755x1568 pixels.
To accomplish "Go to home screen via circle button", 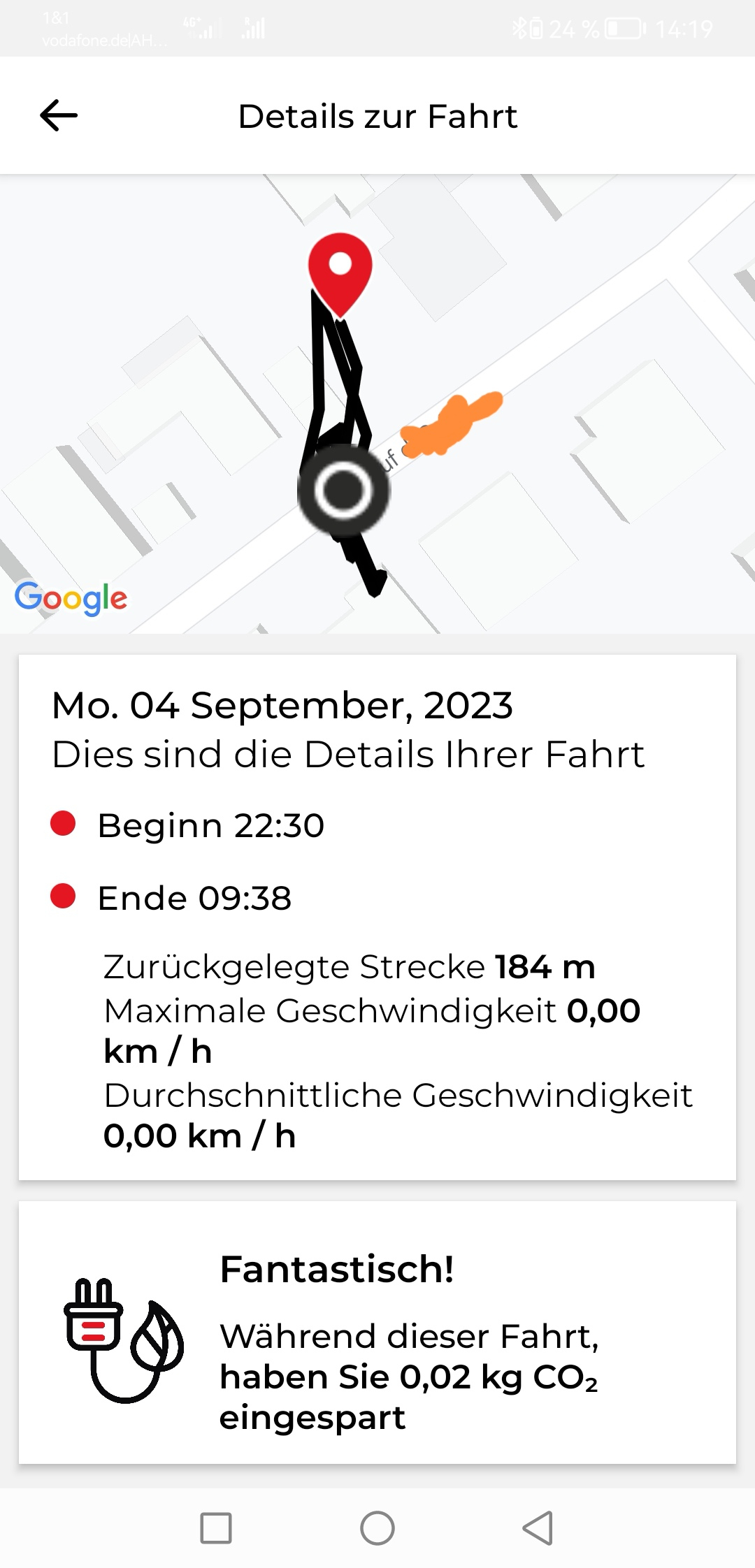I will click(x=377, y=1528).
